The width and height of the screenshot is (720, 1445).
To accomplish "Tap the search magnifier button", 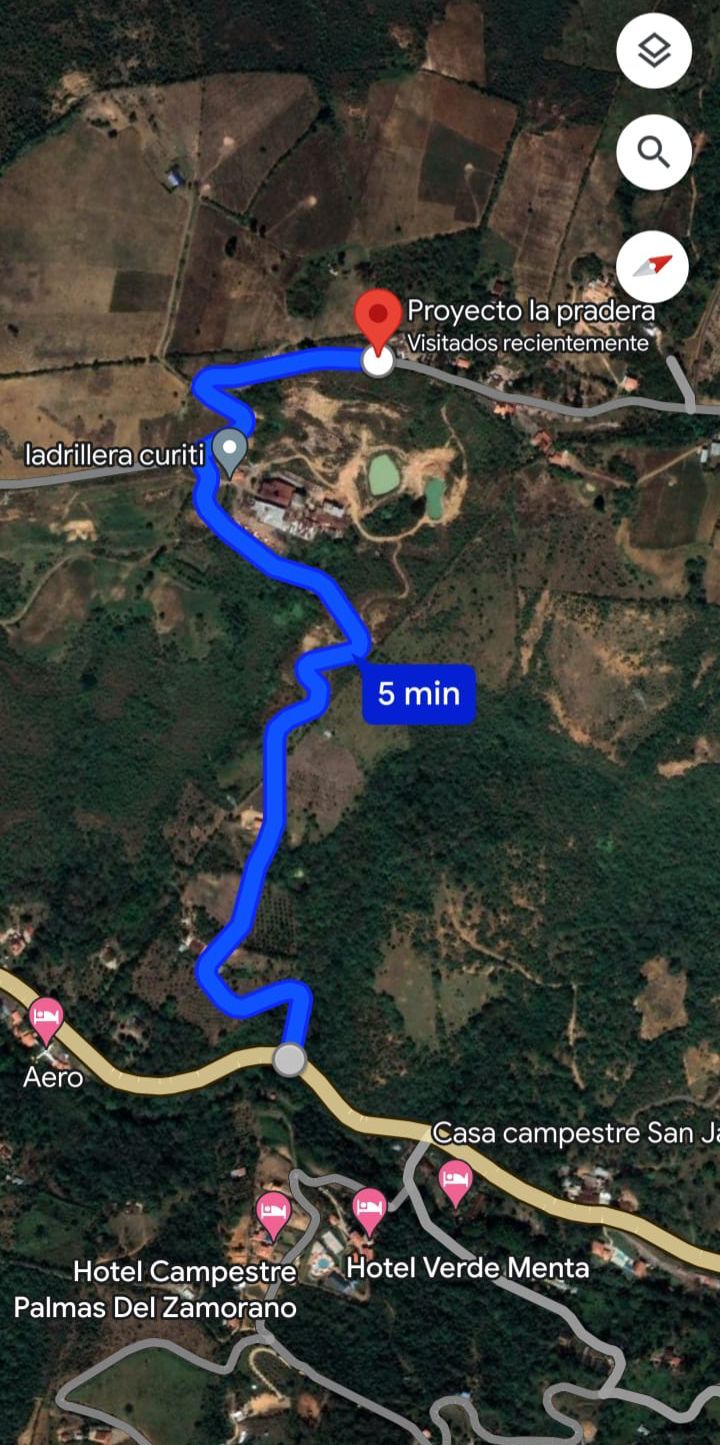I will point(654,152).
